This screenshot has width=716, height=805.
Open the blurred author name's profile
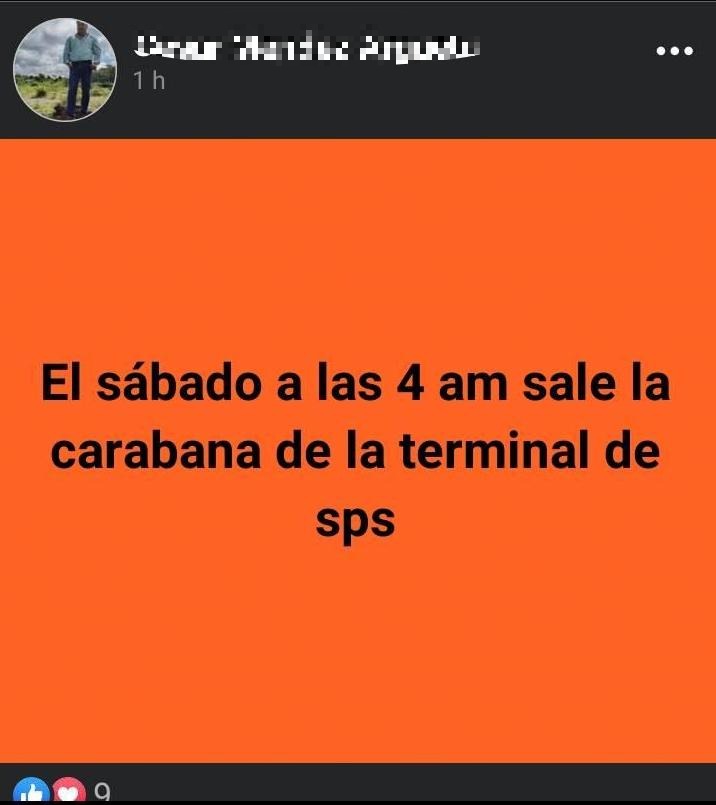tap(307, 47)
